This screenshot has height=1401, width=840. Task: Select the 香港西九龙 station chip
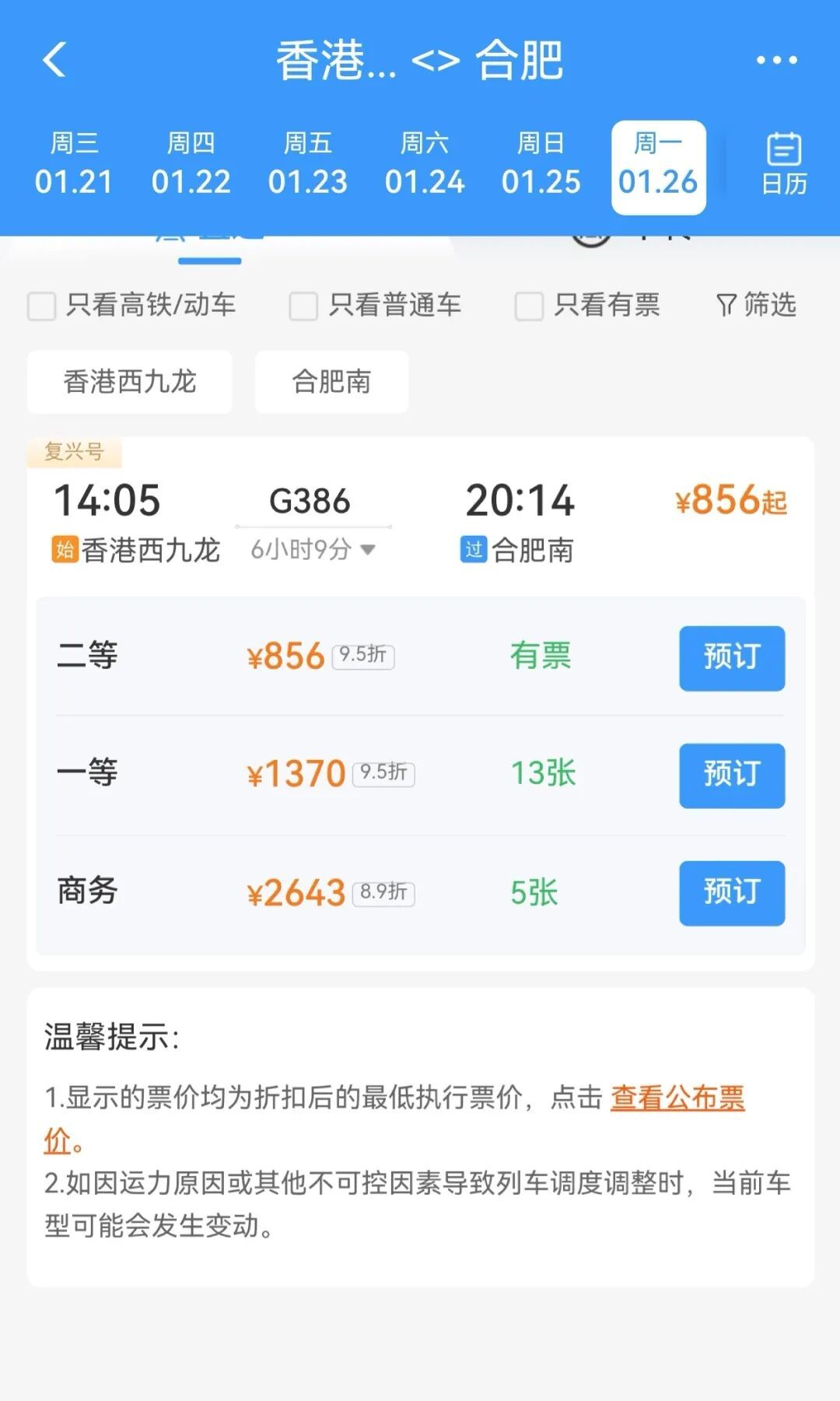(129, 382)
